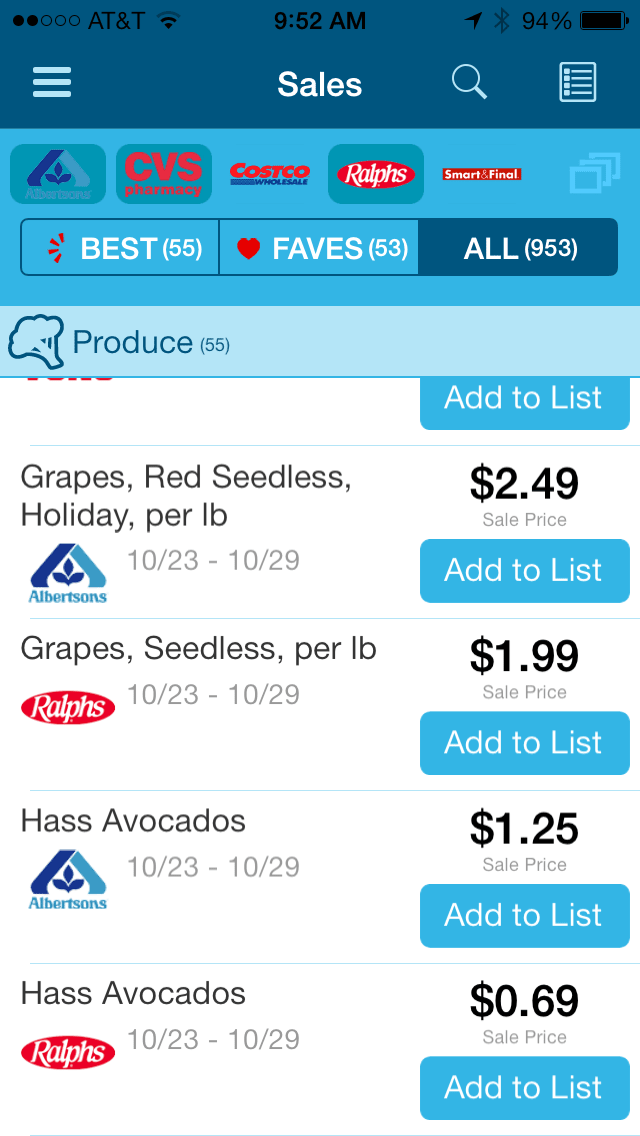
Task: Switch to the BEST deals tab
Action: click(120, 248)
